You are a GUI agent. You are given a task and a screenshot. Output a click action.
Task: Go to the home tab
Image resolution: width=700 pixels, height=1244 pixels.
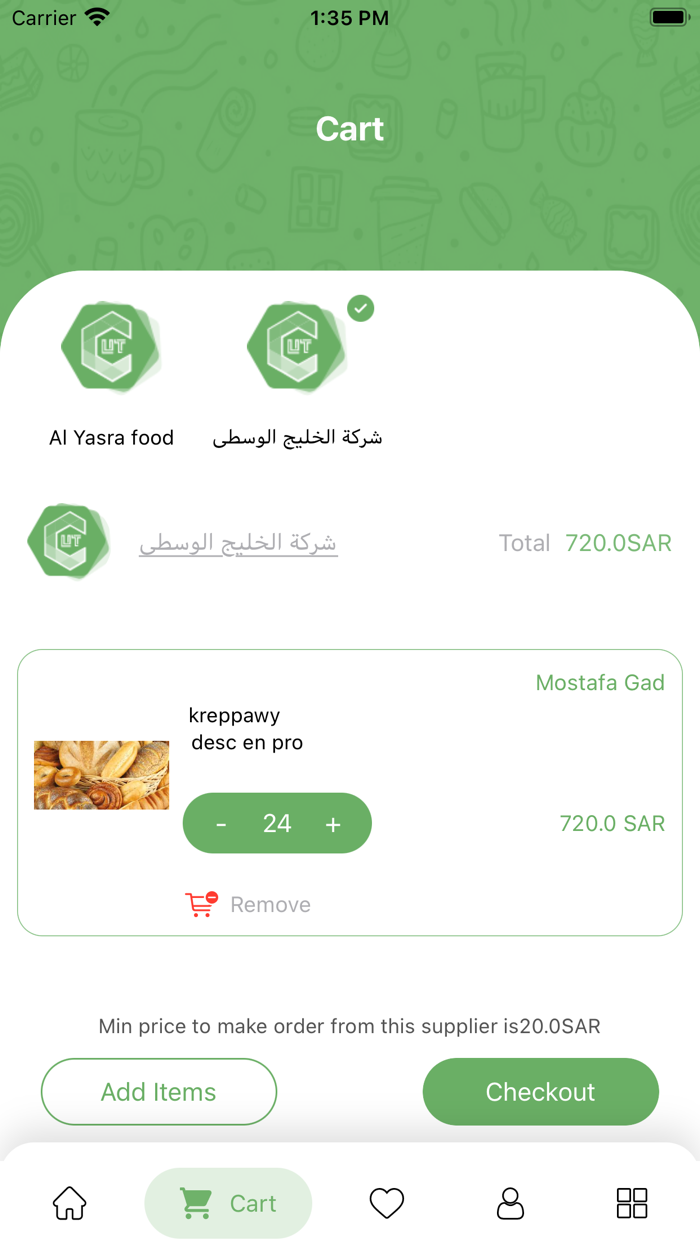coord(70,1203)
